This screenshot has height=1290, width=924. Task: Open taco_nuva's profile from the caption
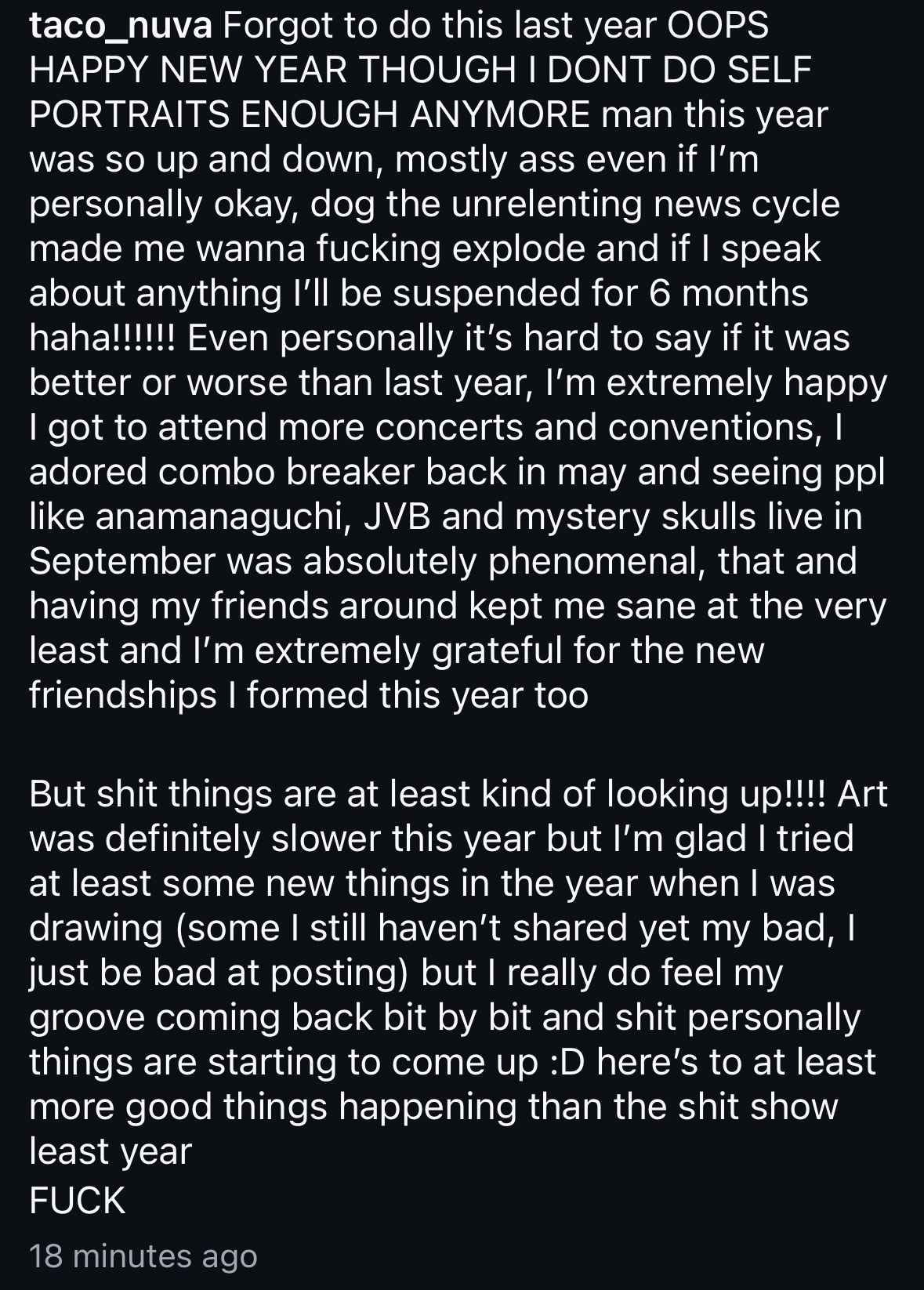click(120, 27)
